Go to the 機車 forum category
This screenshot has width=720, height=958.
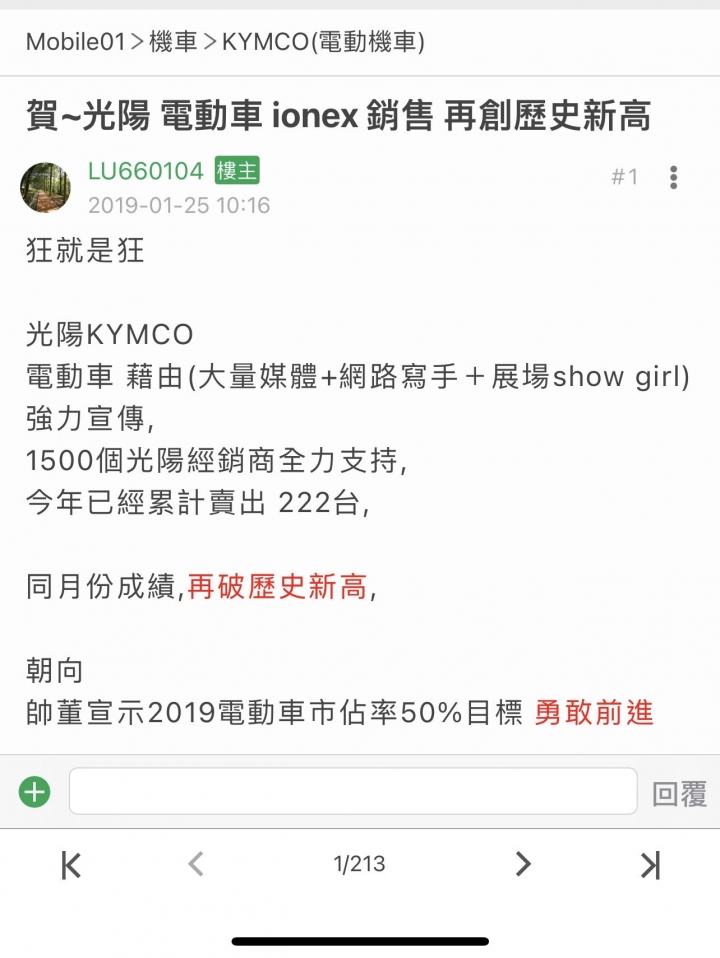[173, 42]
